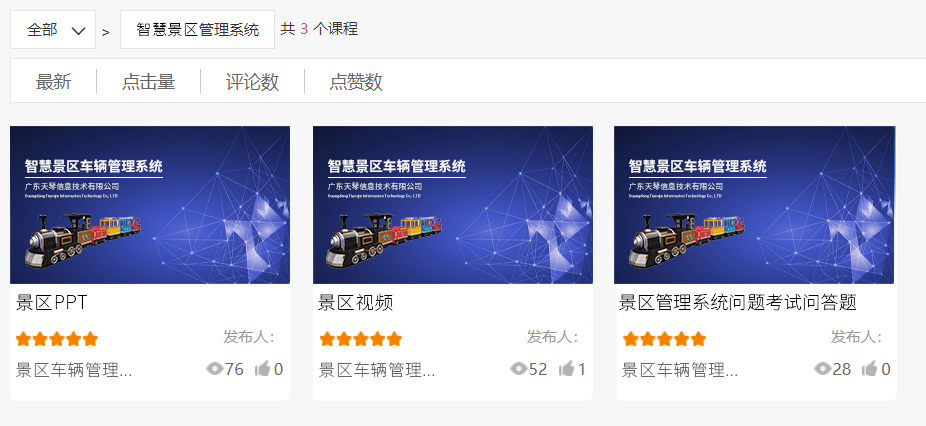The width and height of the screenshot is (926, 426).
Task: Sort courses by 点击量
Action: (x=148, y=82)
